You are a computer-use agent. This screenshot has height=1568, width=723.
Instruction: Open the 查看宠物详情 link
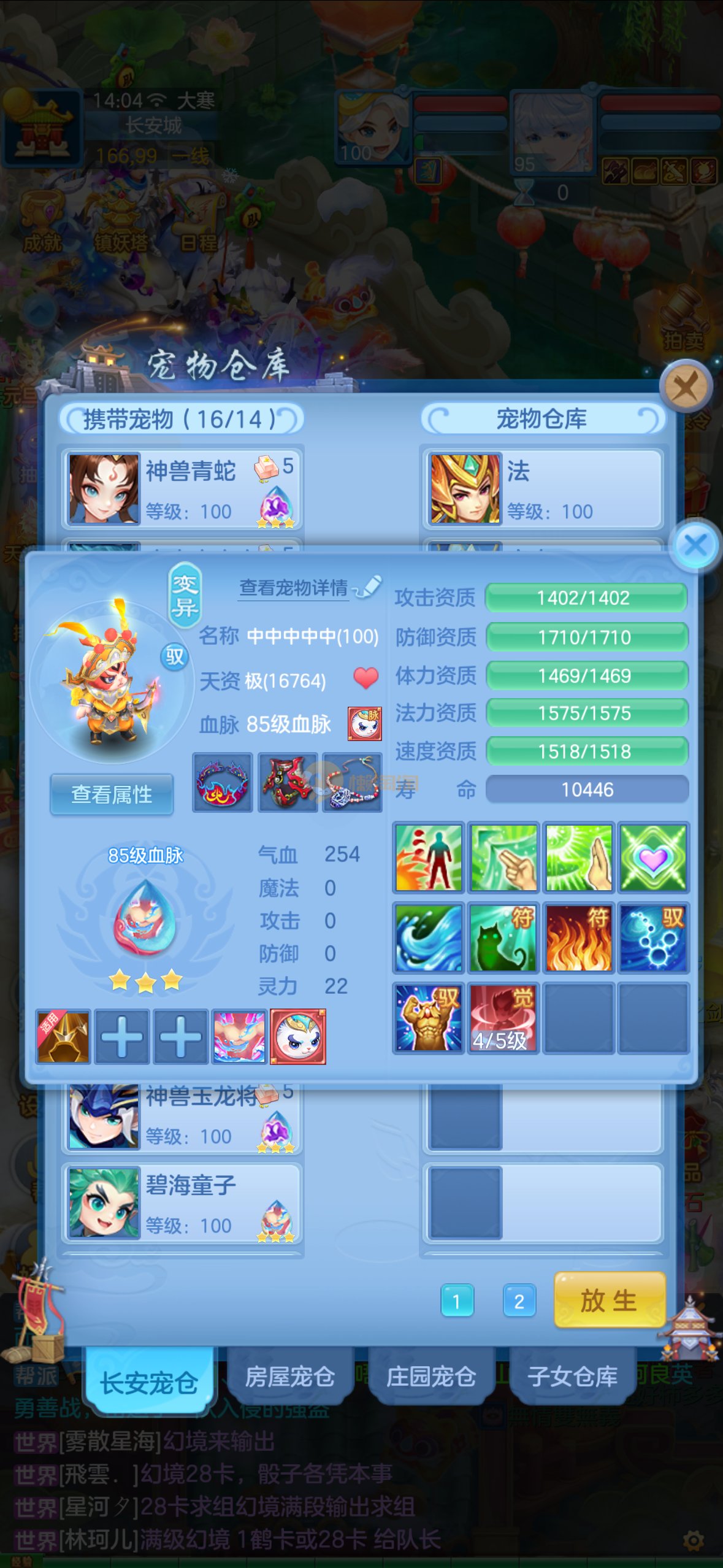click(x=294, y=588)
